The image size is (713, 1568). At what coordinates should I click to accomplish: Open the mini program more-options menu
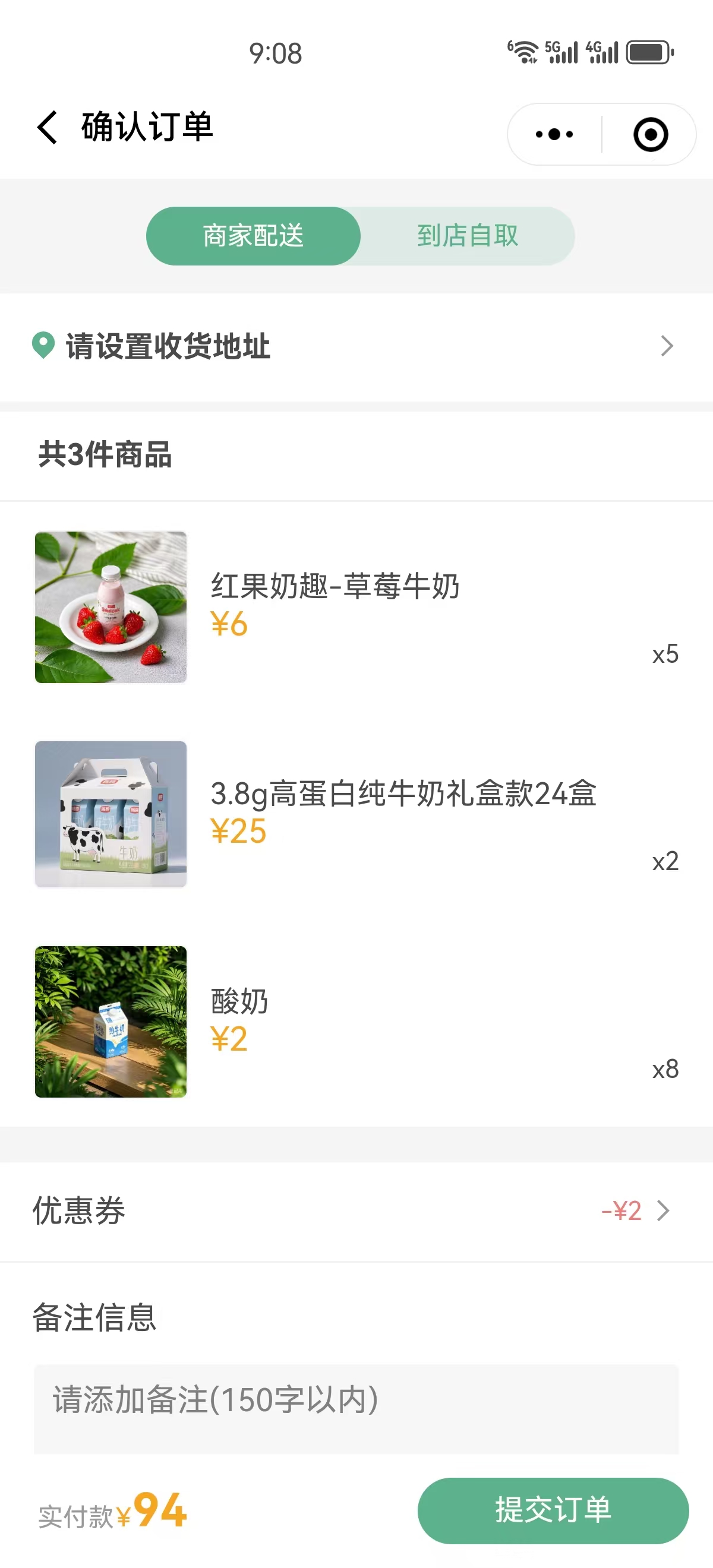coord(554,134)
